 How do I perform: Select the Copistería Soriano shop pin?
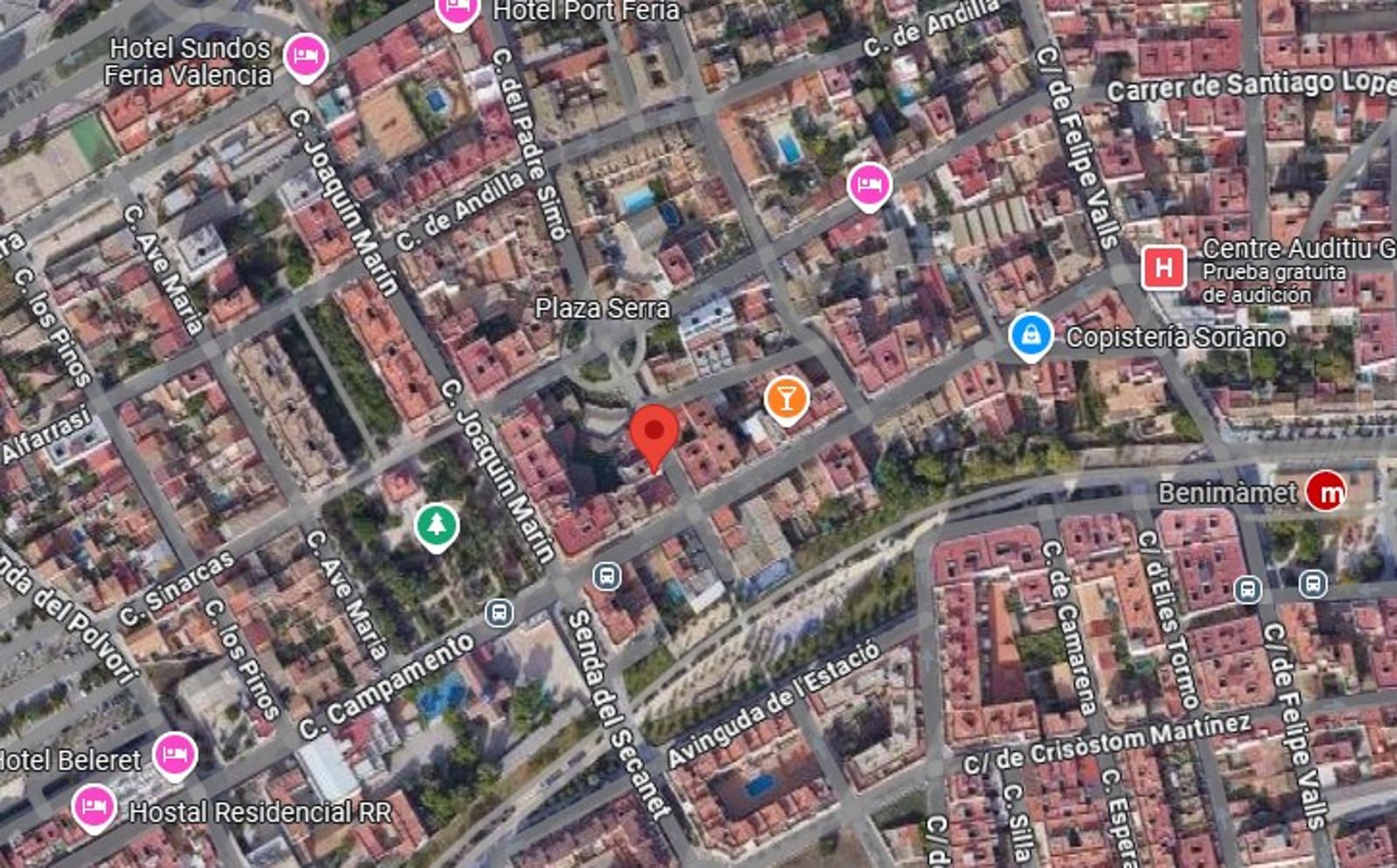[1030, 334]
